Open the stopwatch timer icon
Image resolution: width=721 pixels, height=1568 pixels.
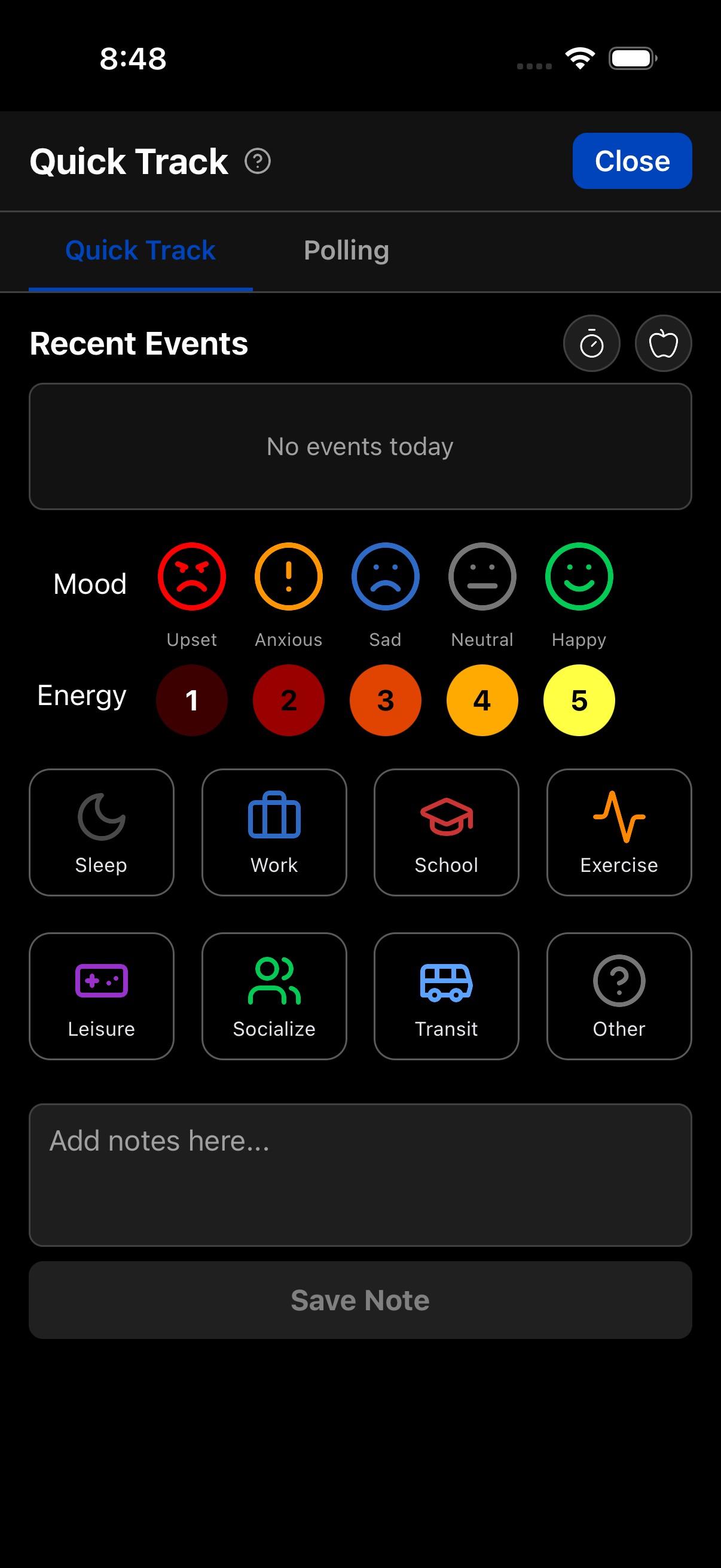tap(591, 343)
